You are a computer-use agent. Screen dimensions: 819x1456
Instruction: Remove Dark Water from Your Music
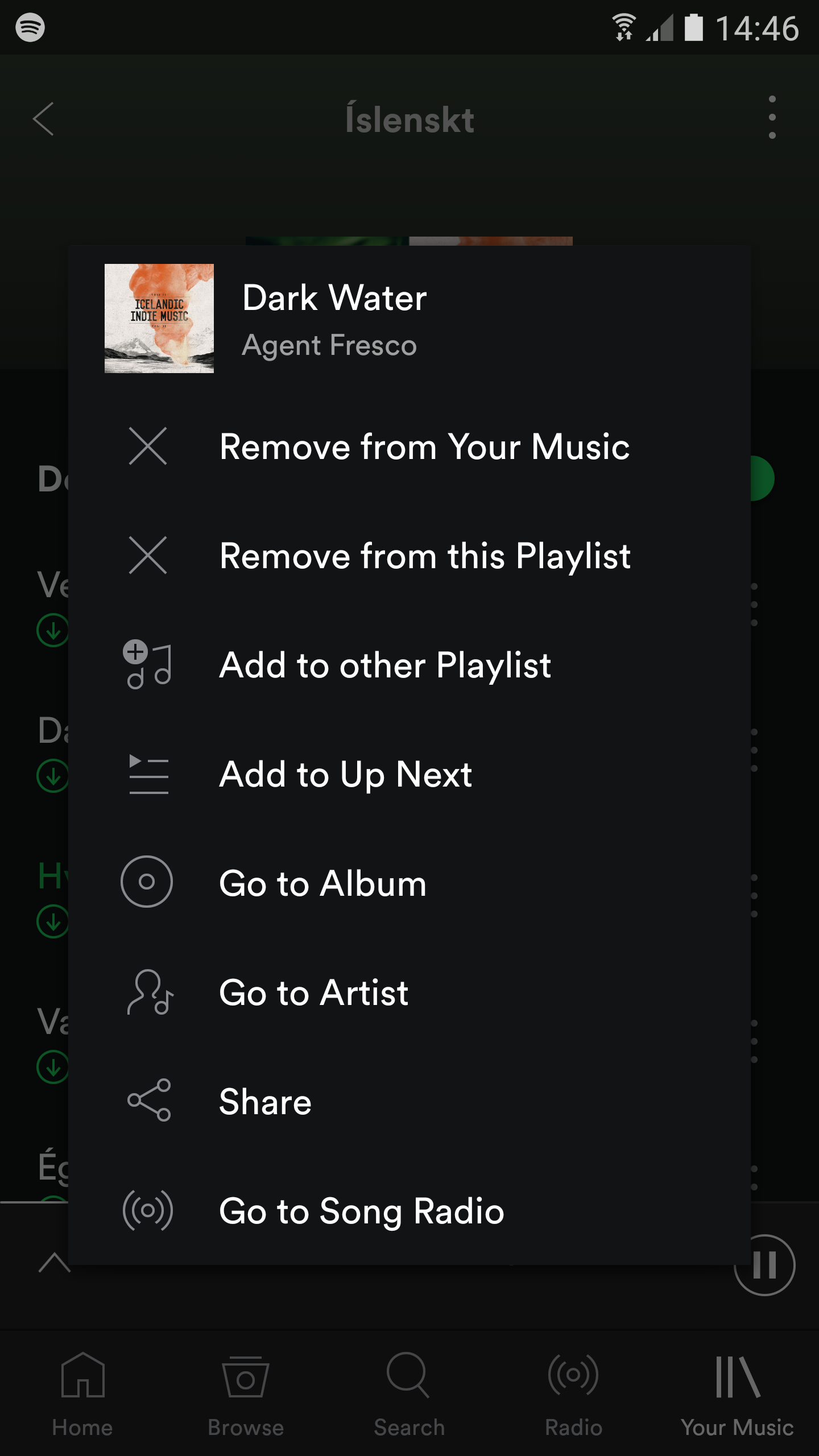[424, 446]
